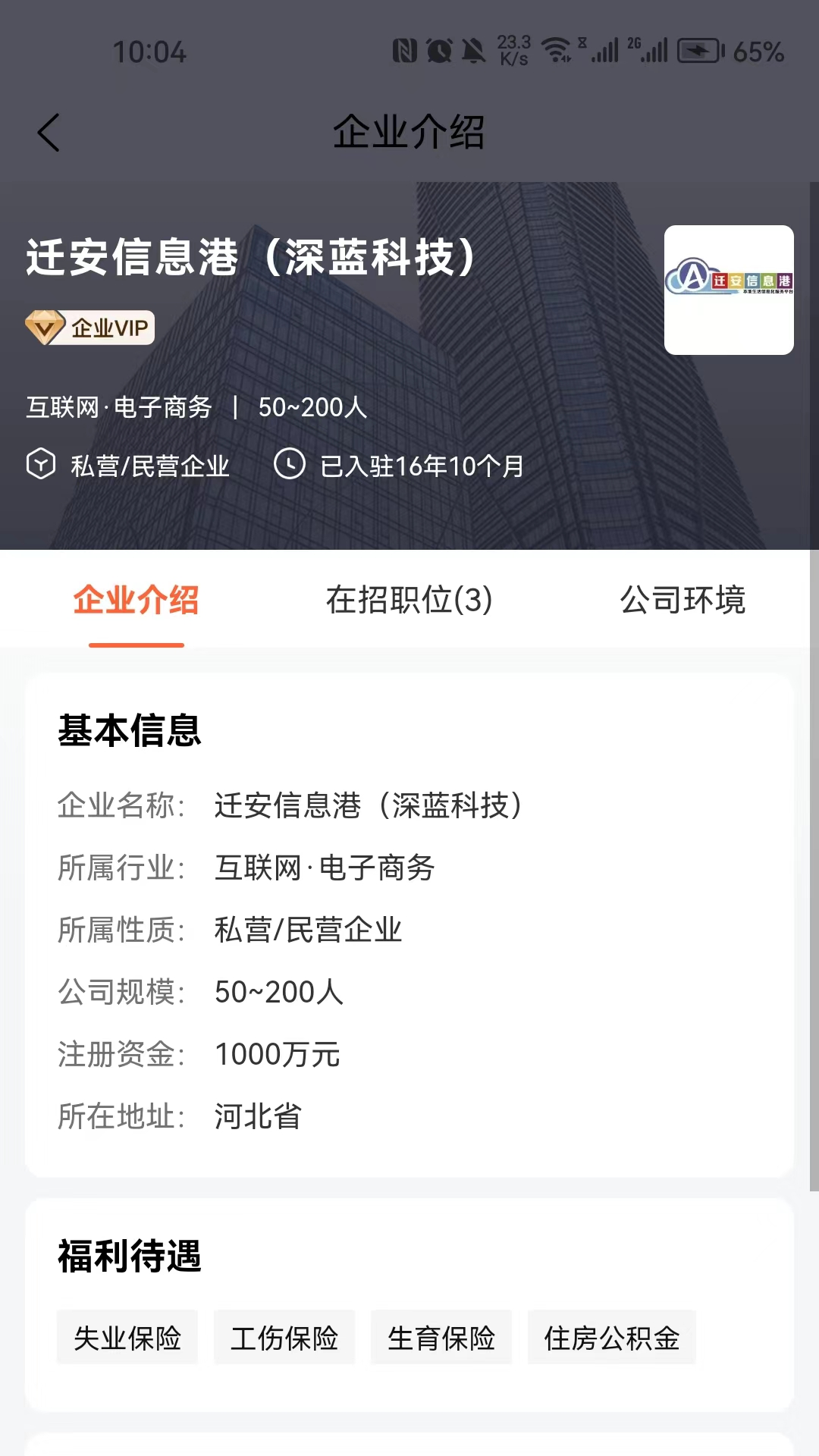Select the 失业保险 benefit tag
Screen dimensions: 819x1456
[x=127, y=1338]
